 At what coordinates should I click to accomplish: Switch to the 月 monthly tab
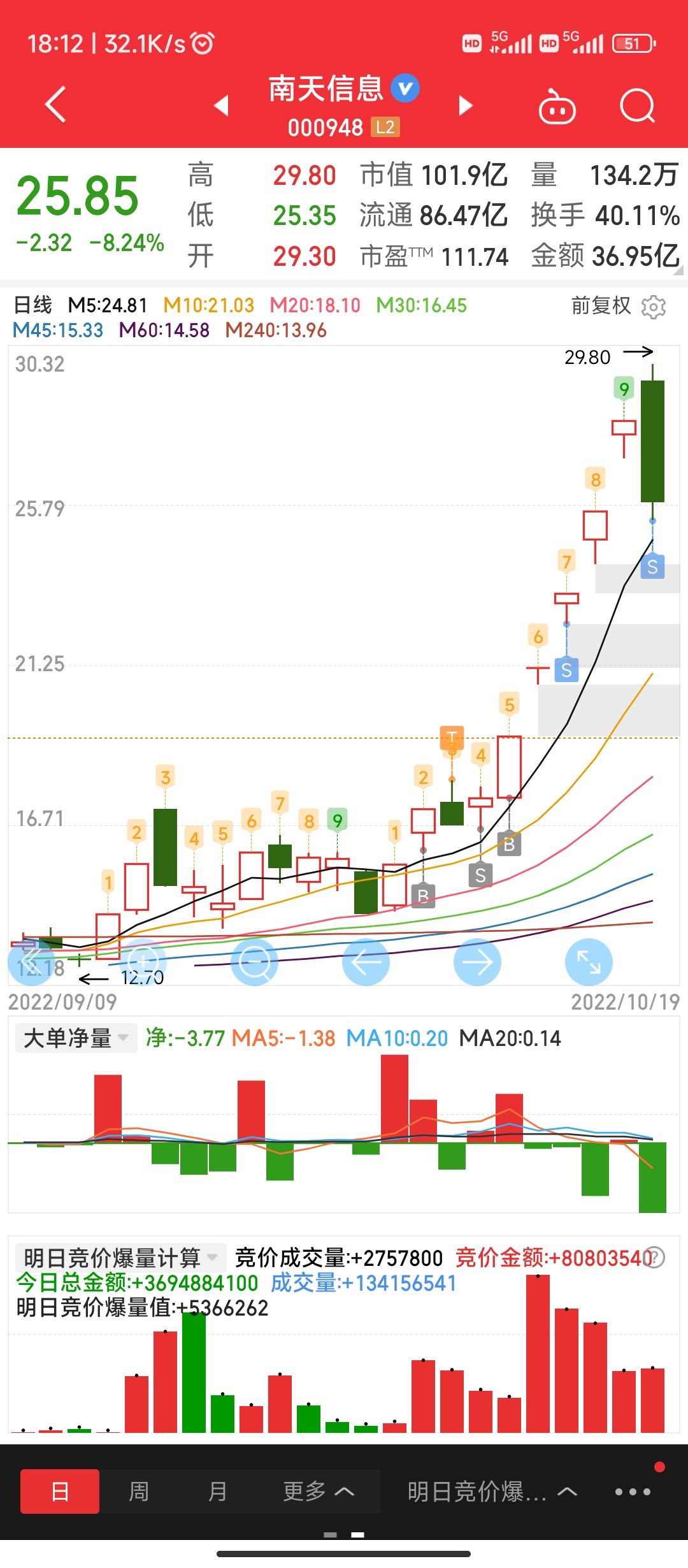(217, 1490)
